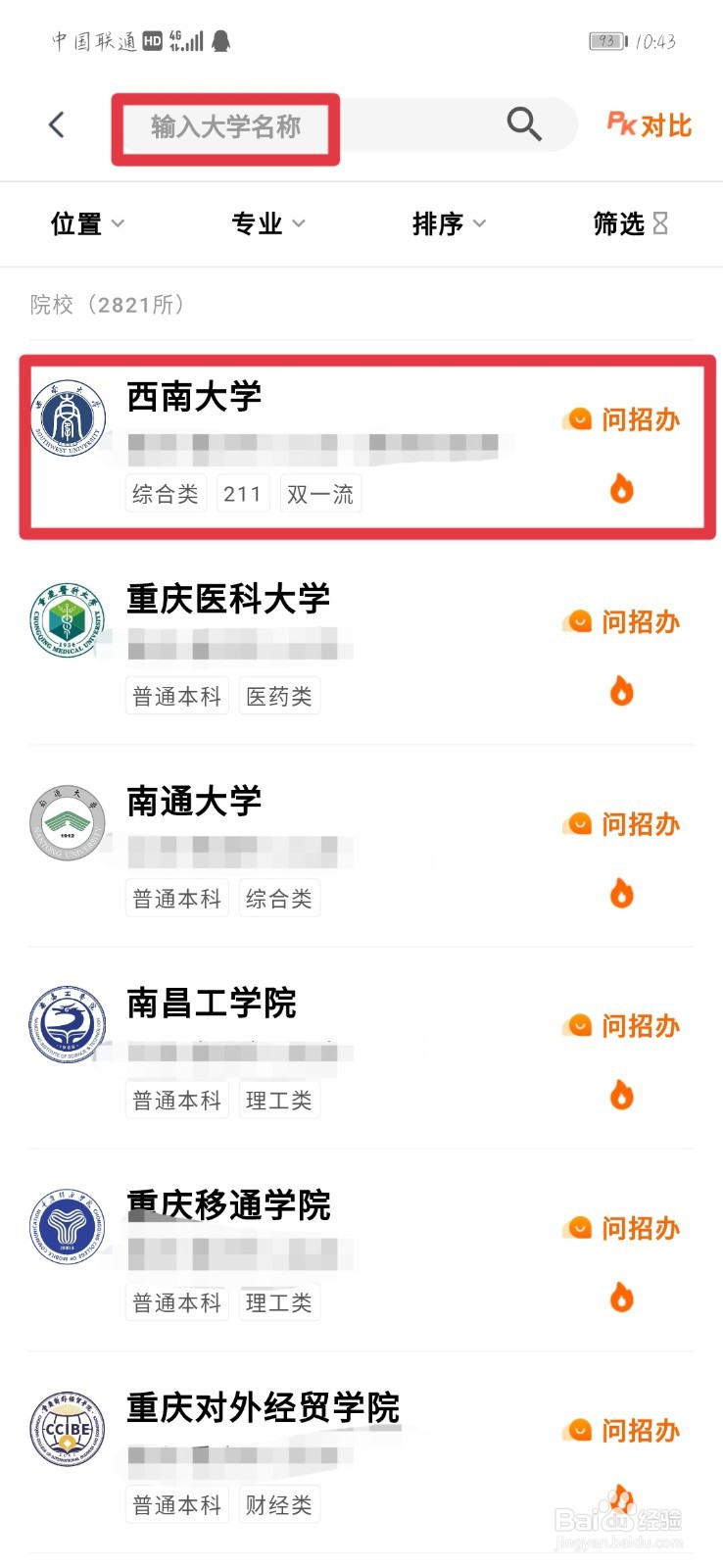This screenshot has height=1568, width=723.
Task: Click the 南昌工学院 circular logo
Action: [67, 1023]
